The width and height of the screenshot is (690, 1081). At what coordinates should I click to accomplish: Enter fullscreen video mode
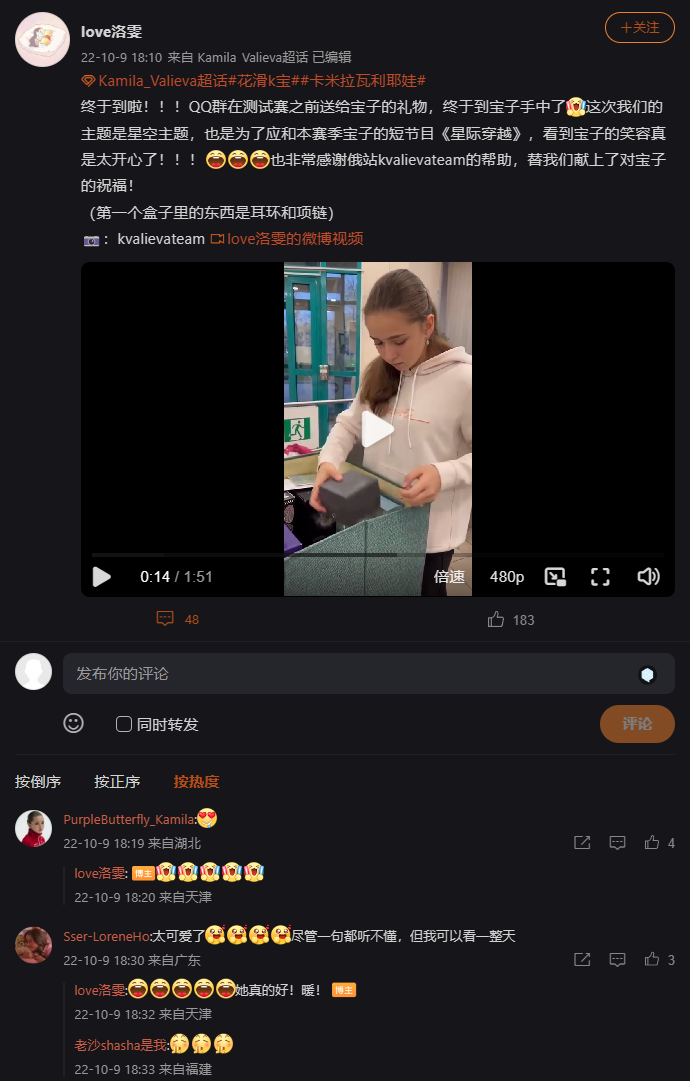tap(600, 576)
